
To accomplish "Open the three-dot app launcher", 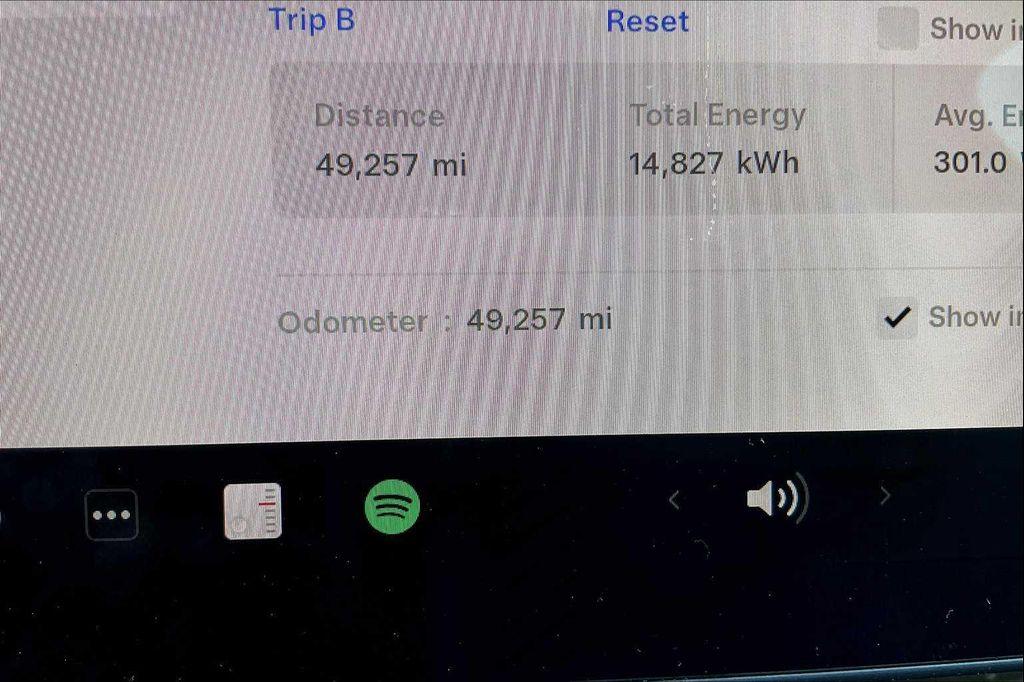I will (111, 515).
